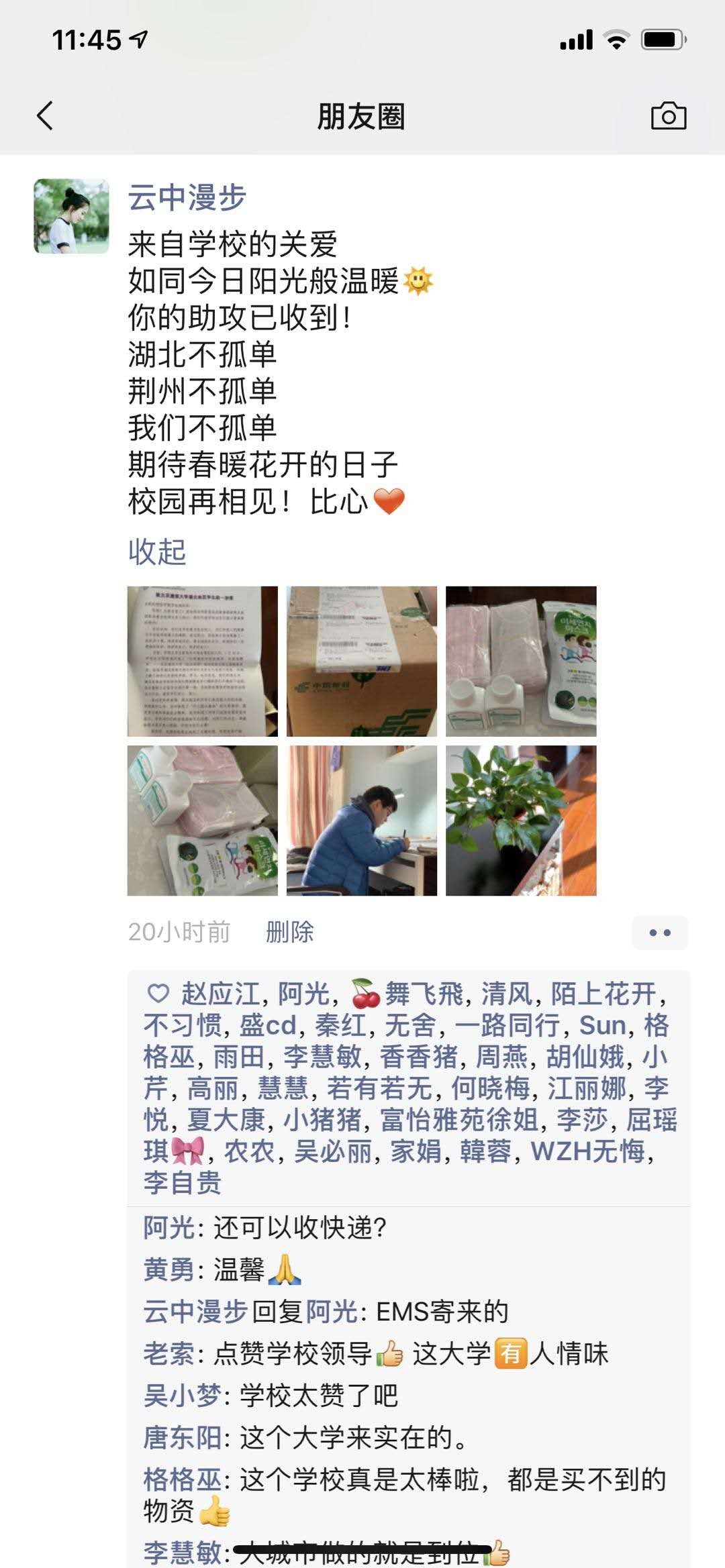This screenshot has height=1568, width=725.
Task: Open 赵应江's profile from the likes
Action: point(220,994)
